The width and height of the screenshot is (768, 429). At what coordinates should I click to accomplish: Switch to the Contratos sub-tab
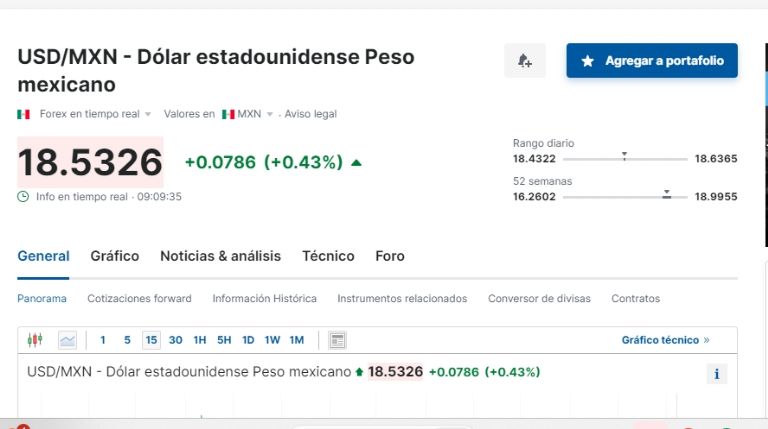635,299
